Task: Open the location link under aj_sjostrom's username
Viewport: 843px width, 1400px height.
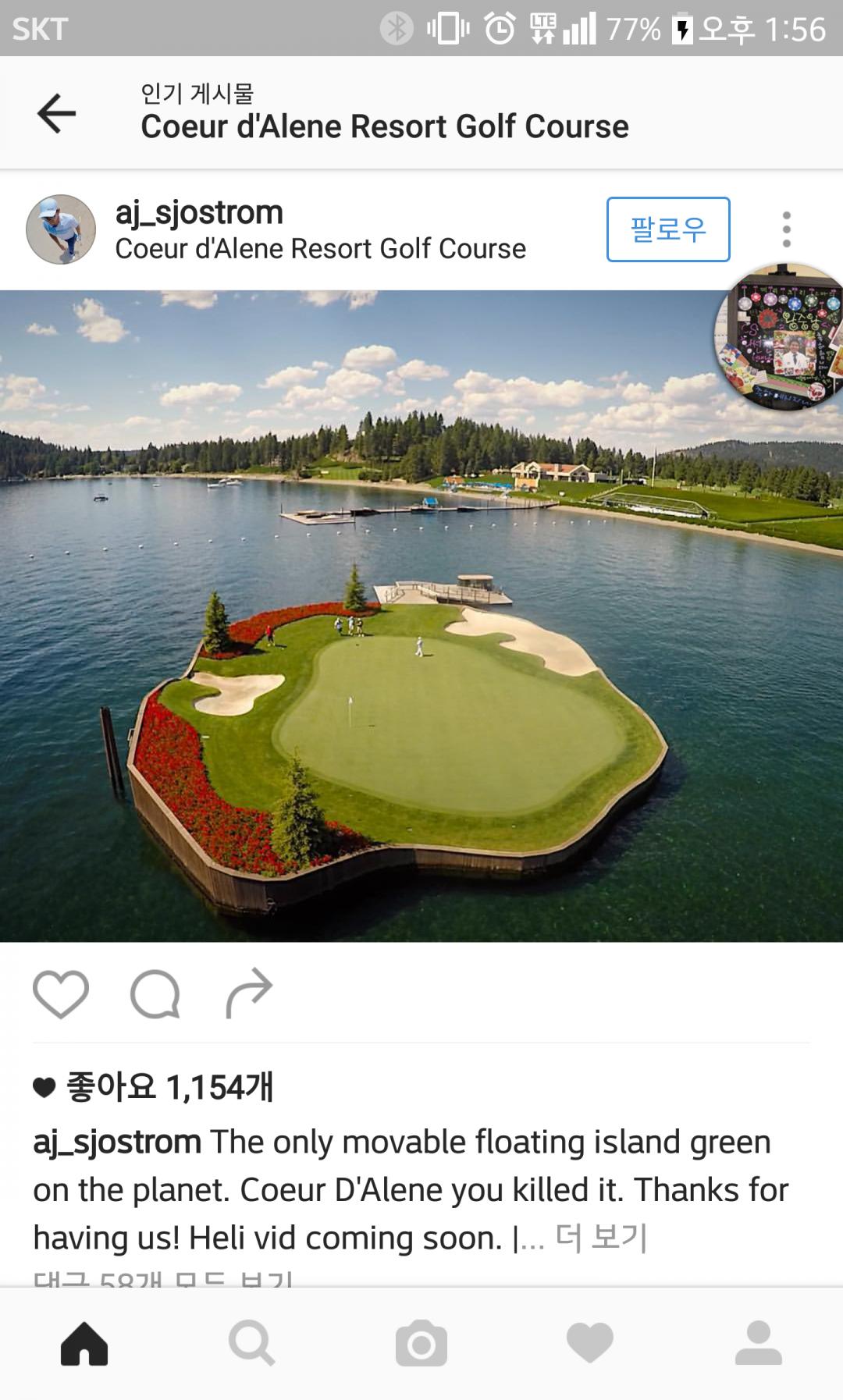Action: click(x=320, y=249)
